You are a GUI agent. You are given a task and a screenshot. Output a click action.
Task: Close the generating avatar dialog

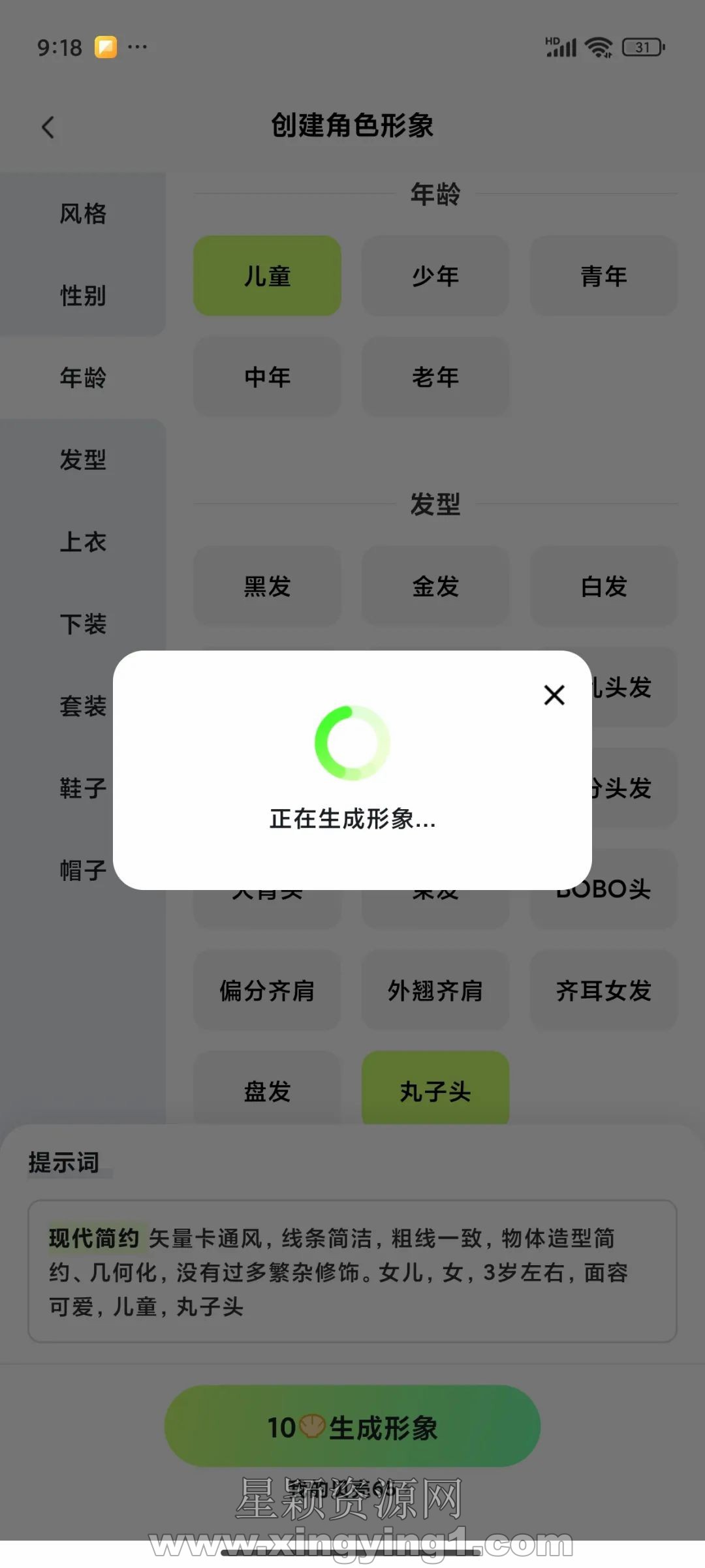pyautogui.click(x=554, y=695)
